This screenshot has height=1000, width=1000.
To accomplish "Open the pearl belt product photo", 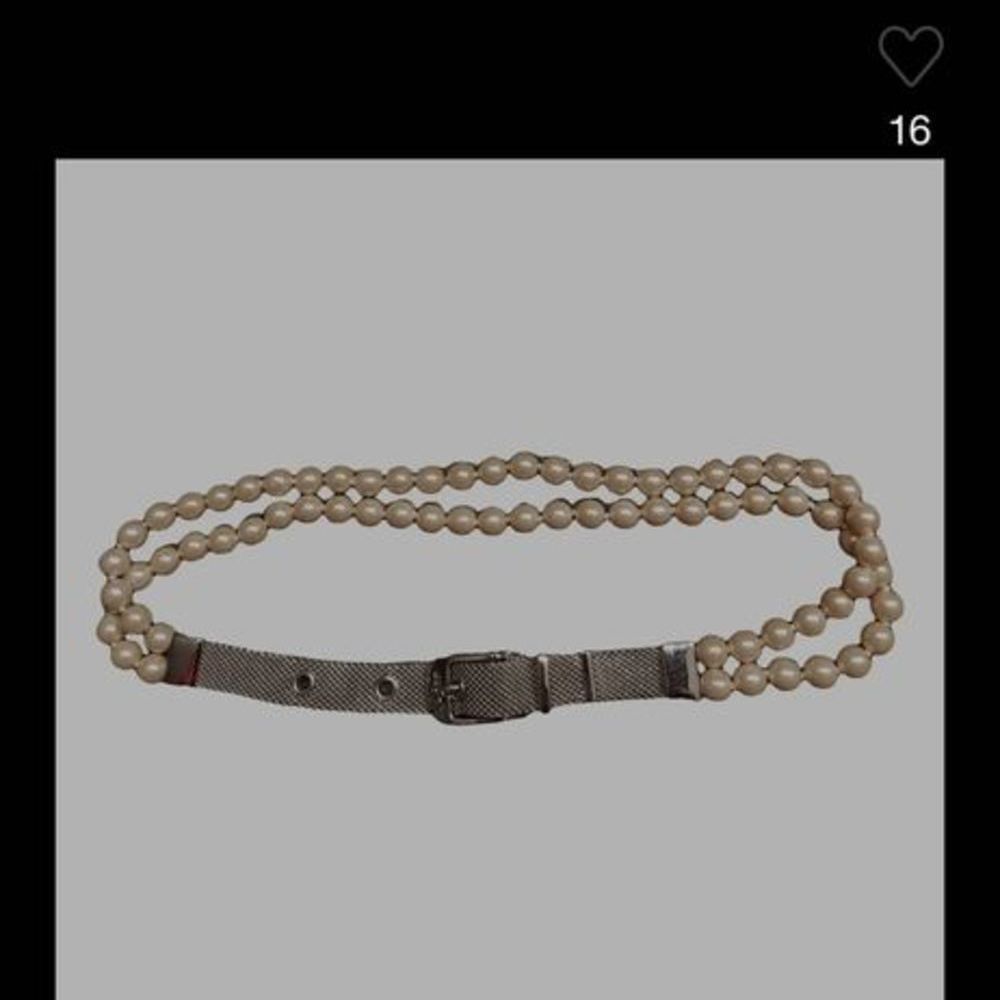I will click(499, 580).
